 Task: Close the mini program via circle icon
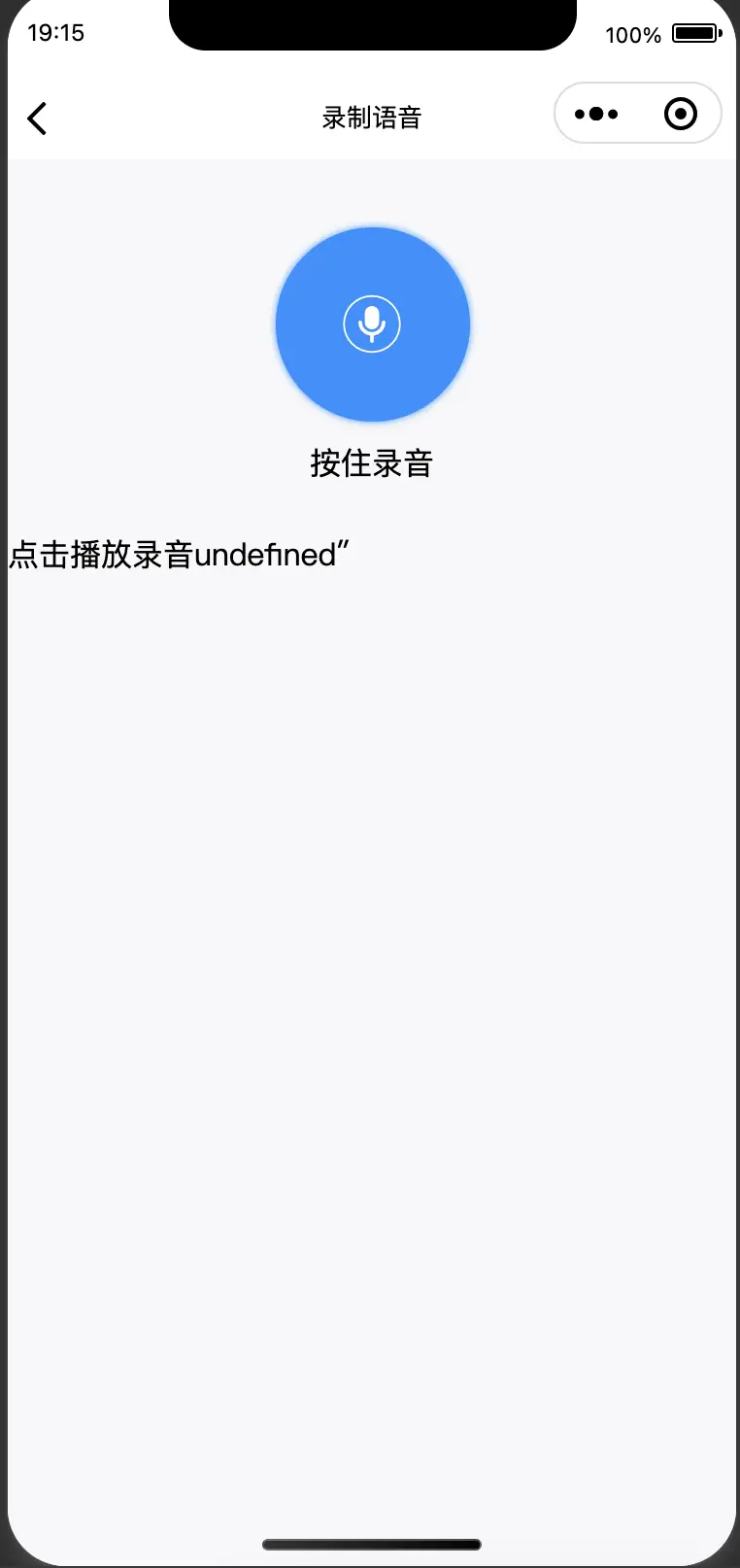(681, 114)
